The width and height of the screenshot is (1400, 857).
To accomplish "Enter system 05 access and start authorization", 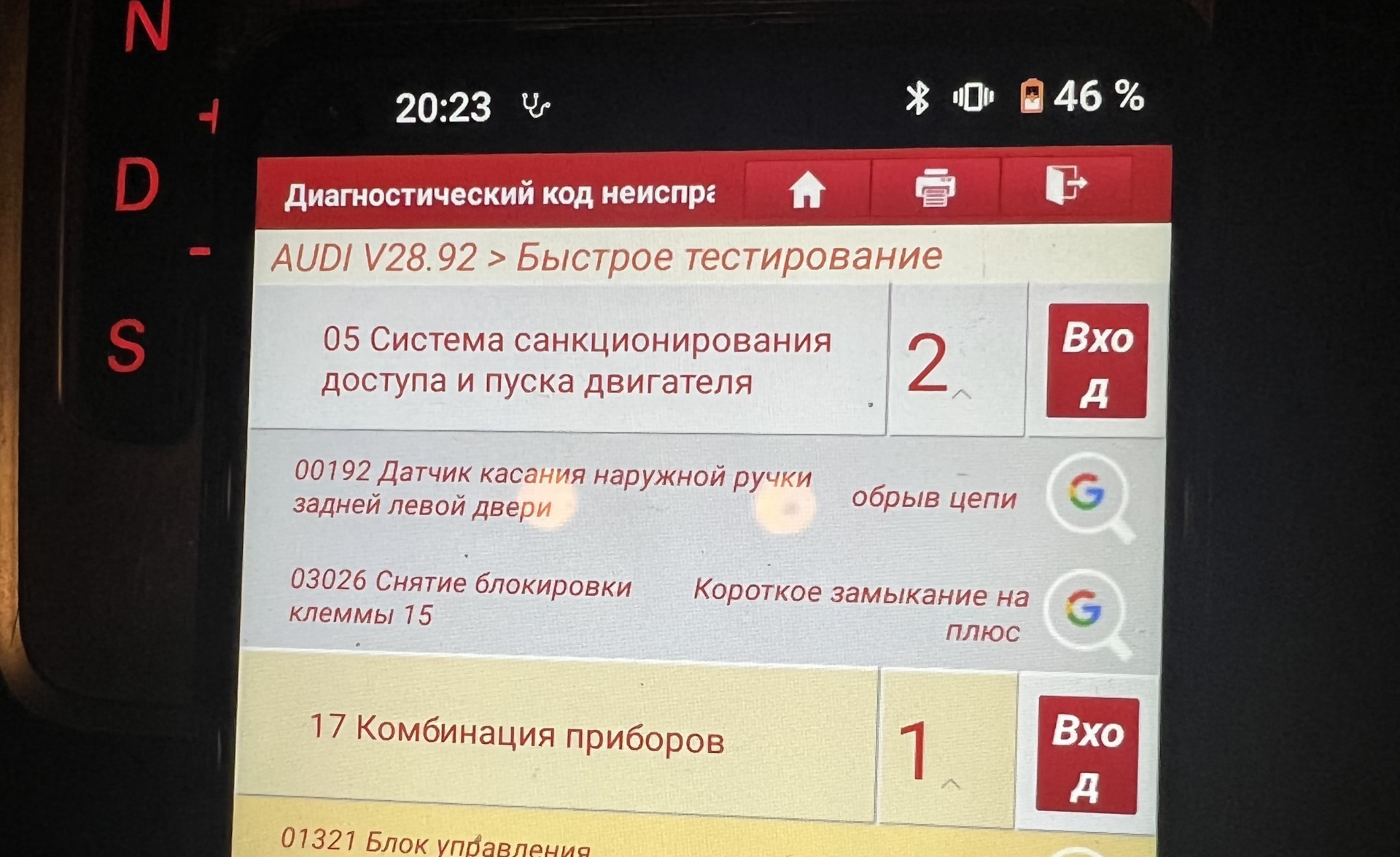I will pyautogui.click(x=1097, y=361).
